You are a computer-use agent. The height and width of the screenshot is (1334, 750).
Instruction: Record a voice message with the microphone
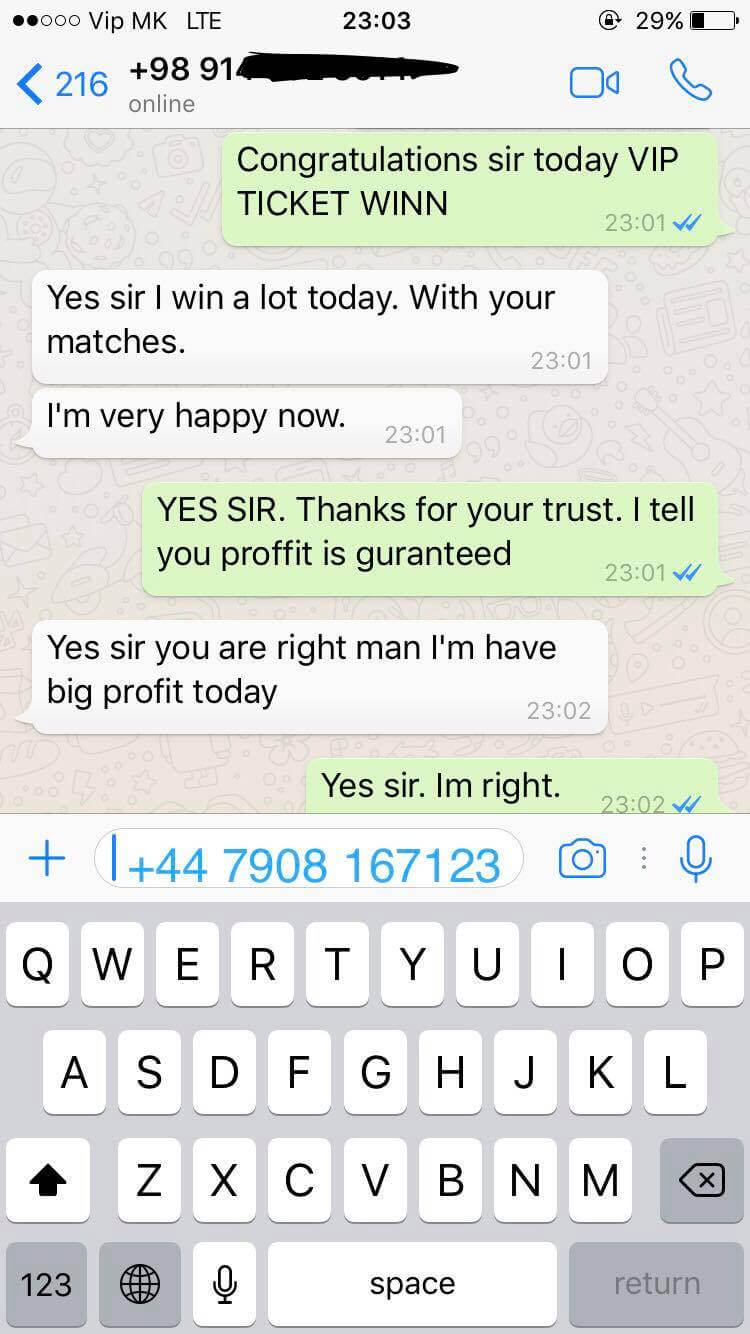click(x=695, y=859)
